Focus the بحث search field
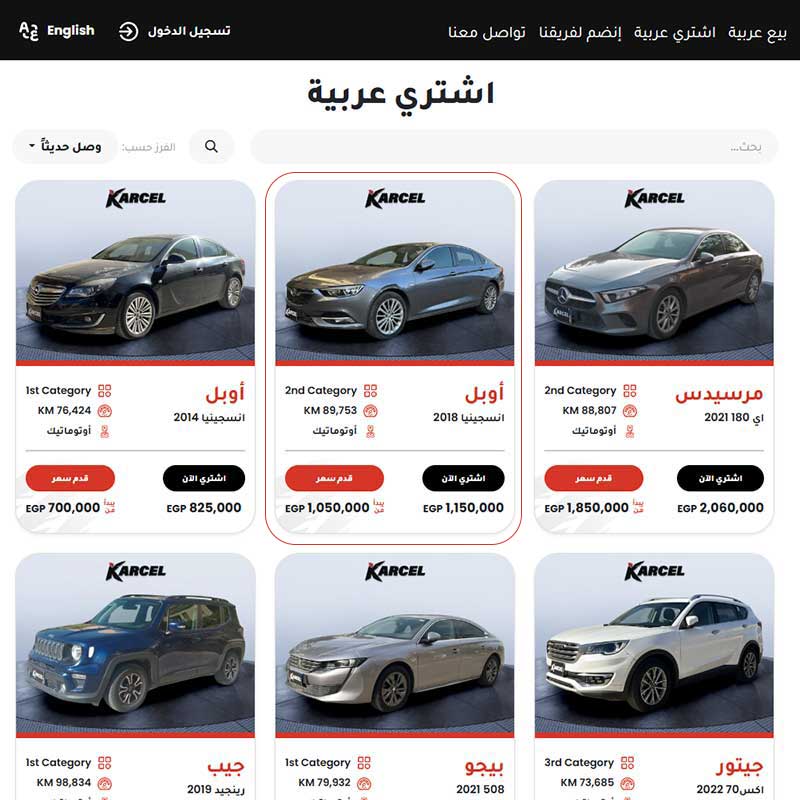 click(514, 147)
